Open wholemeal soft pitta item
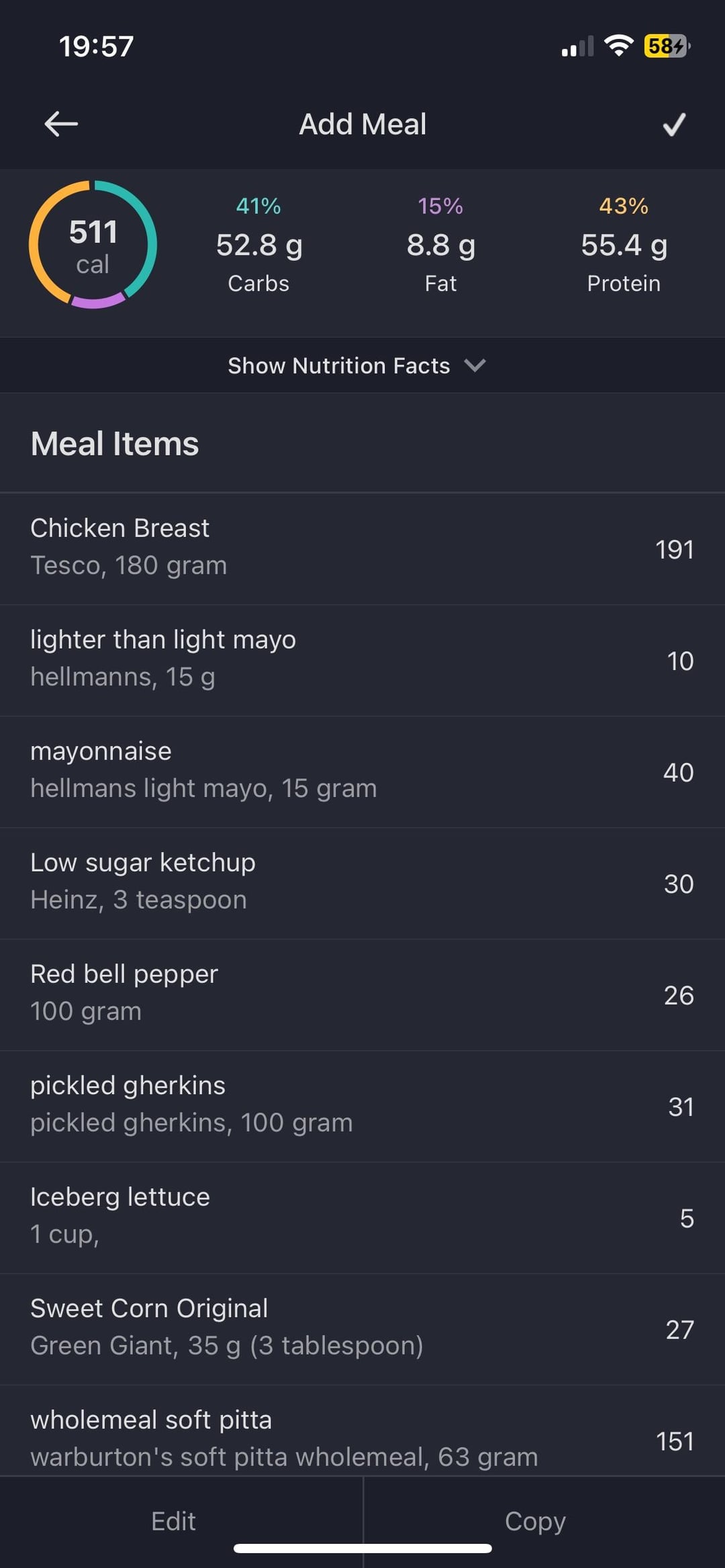The width and height of the screenshot is (725, 1568). (x=362, y=1430)
